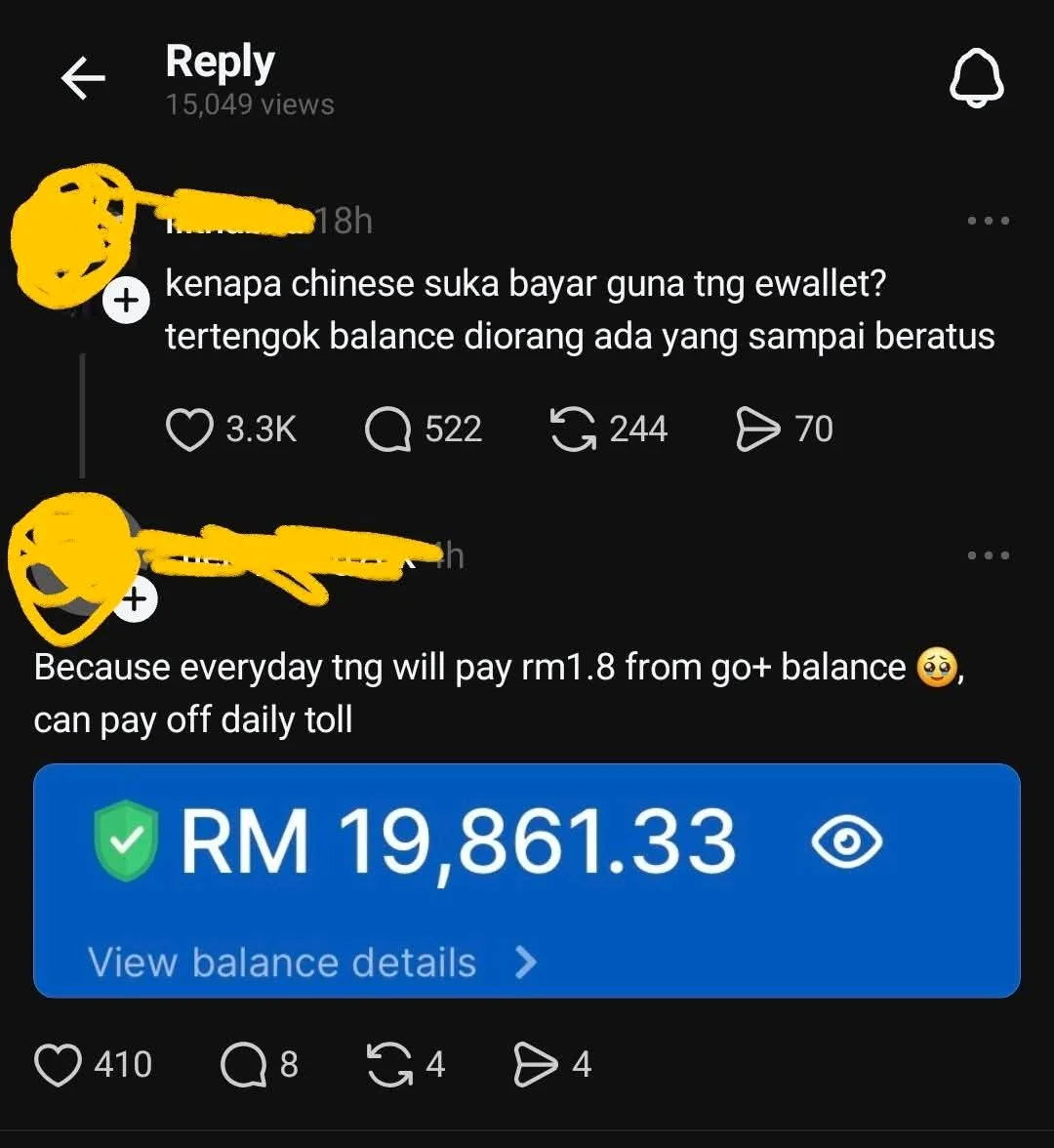Like the post about tng ewallet

[189, 430]
